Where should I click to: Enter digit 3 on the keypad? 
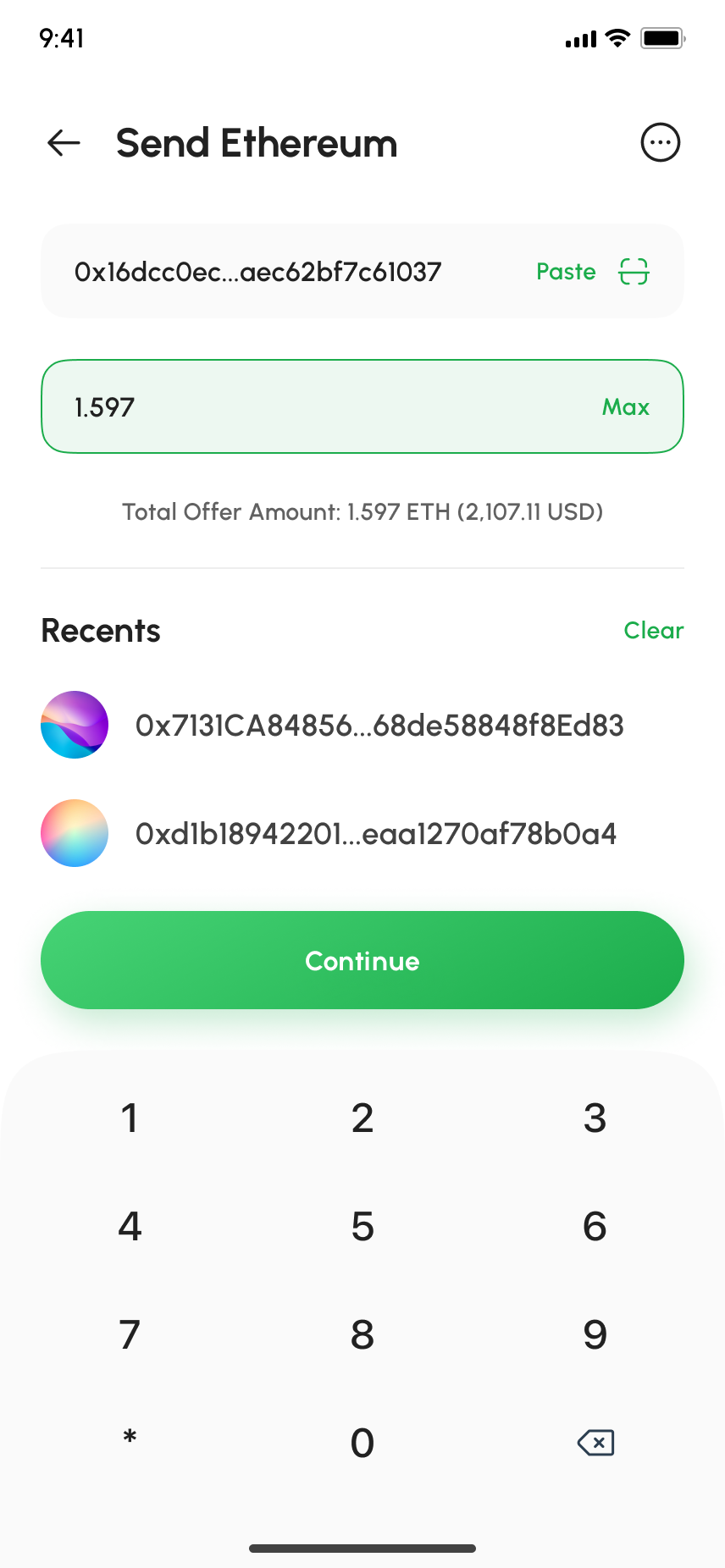595,1118
